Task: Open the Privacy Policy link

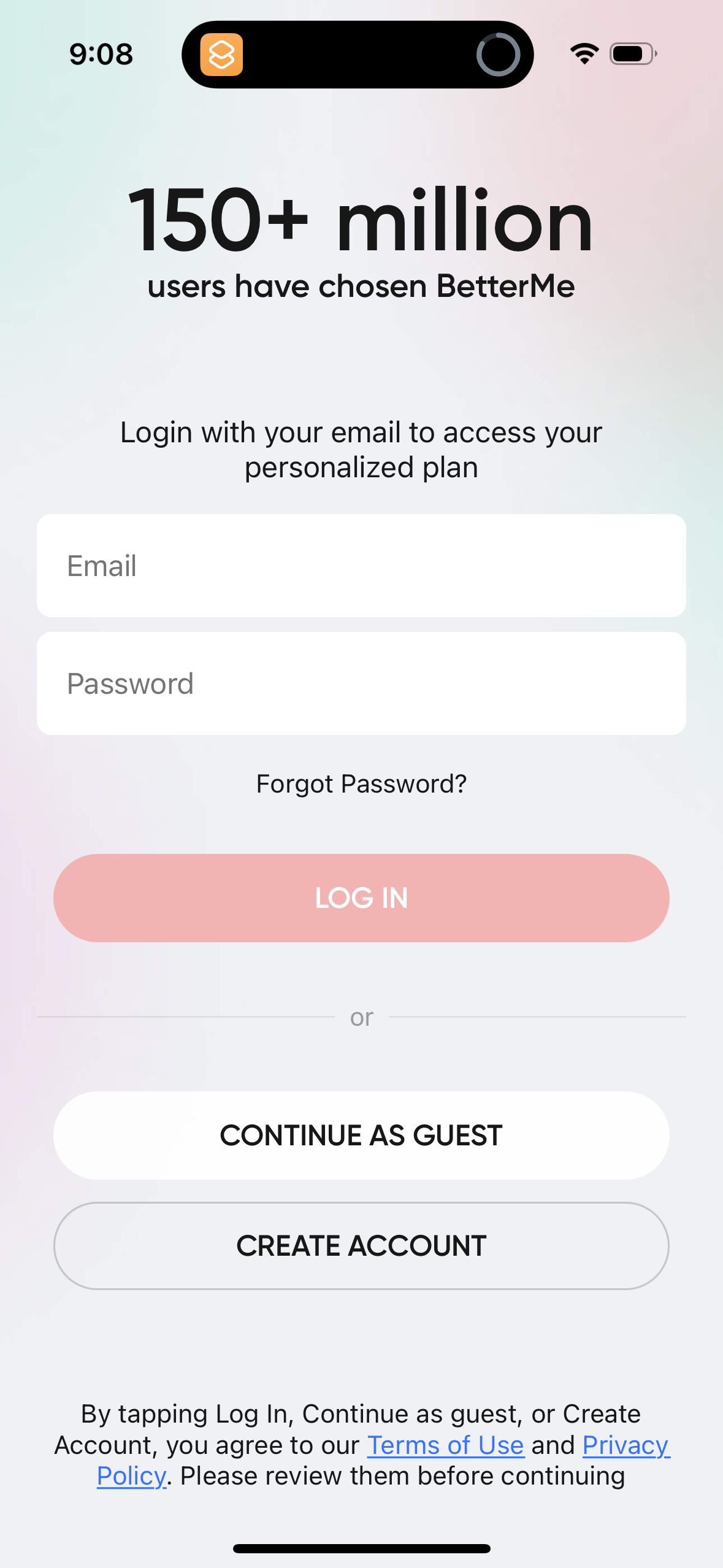Action: click(625, 1445)
